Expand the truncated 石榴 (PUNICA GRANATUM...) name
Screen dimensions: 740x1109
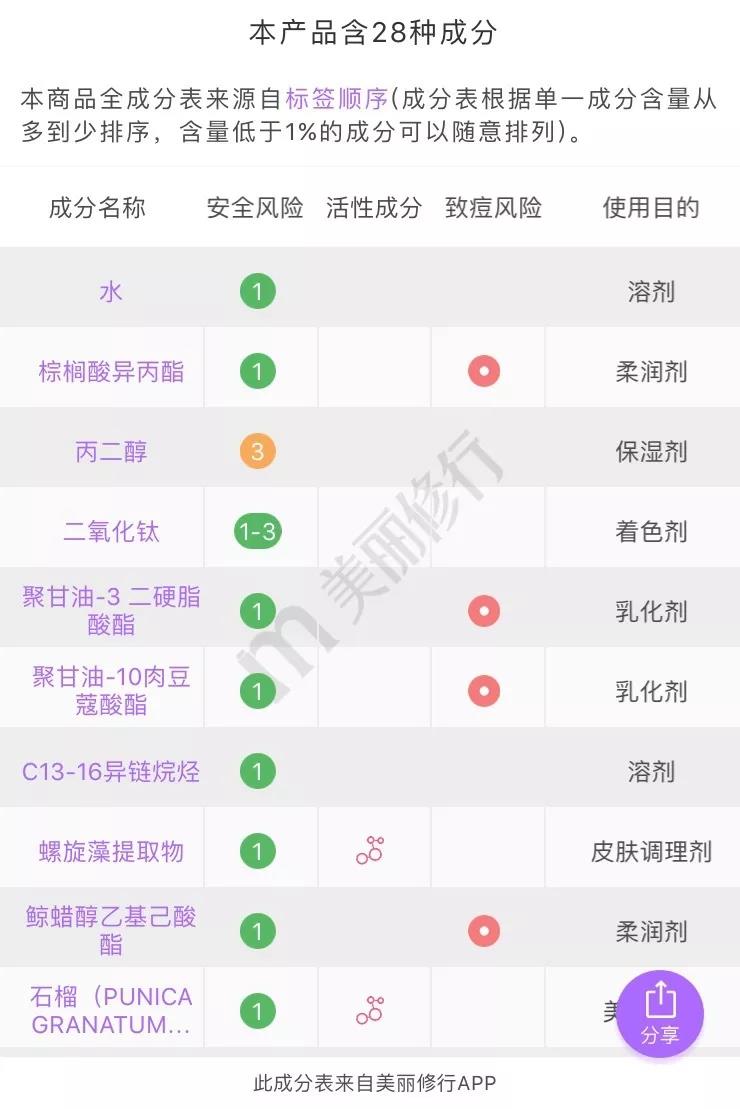(110, 1007)
